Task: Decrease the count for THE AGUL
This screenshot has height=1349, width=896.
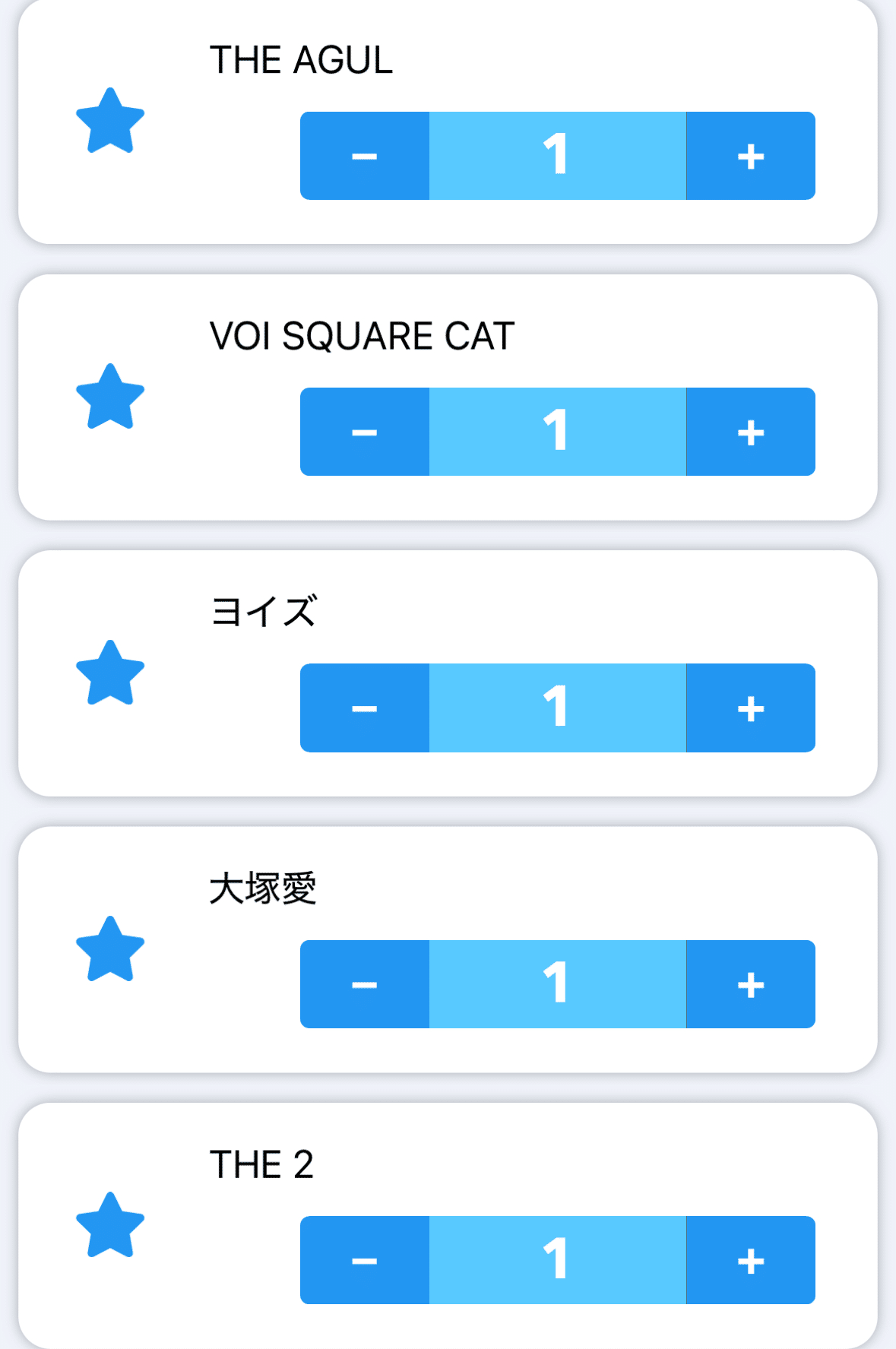Action: coord(365,156)
